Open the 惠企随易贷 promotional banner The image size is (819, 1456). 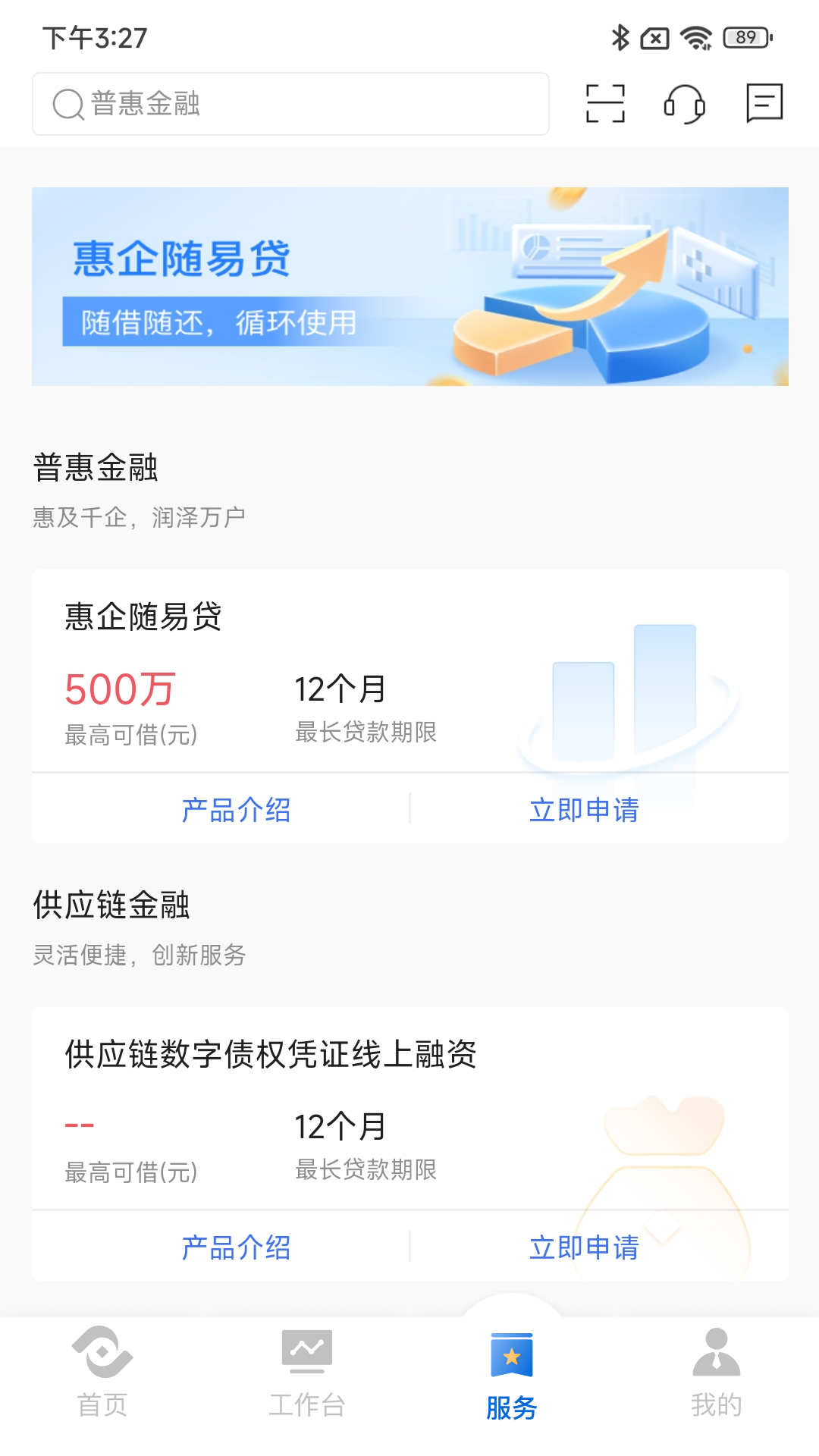click(409, 286)
